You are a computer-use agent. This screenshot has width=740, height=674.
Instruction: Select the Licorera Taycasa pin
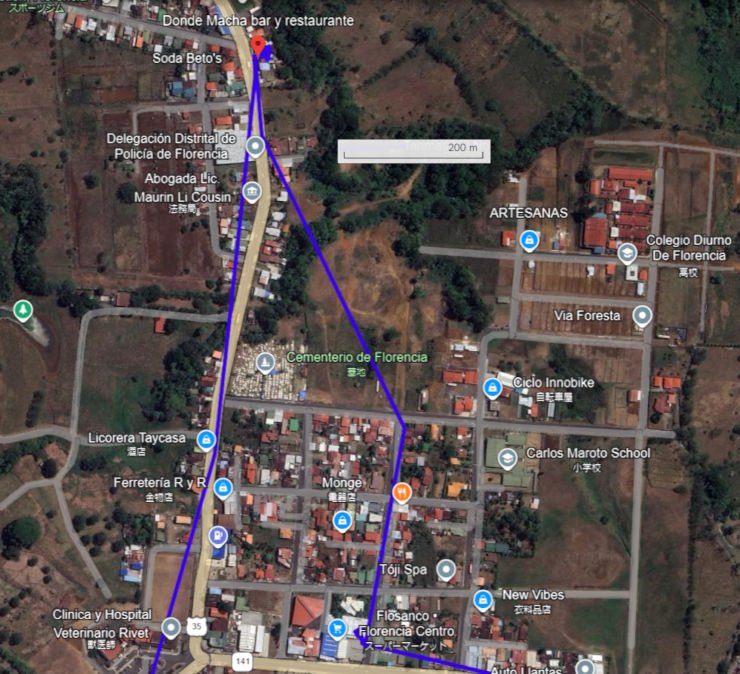206,439
